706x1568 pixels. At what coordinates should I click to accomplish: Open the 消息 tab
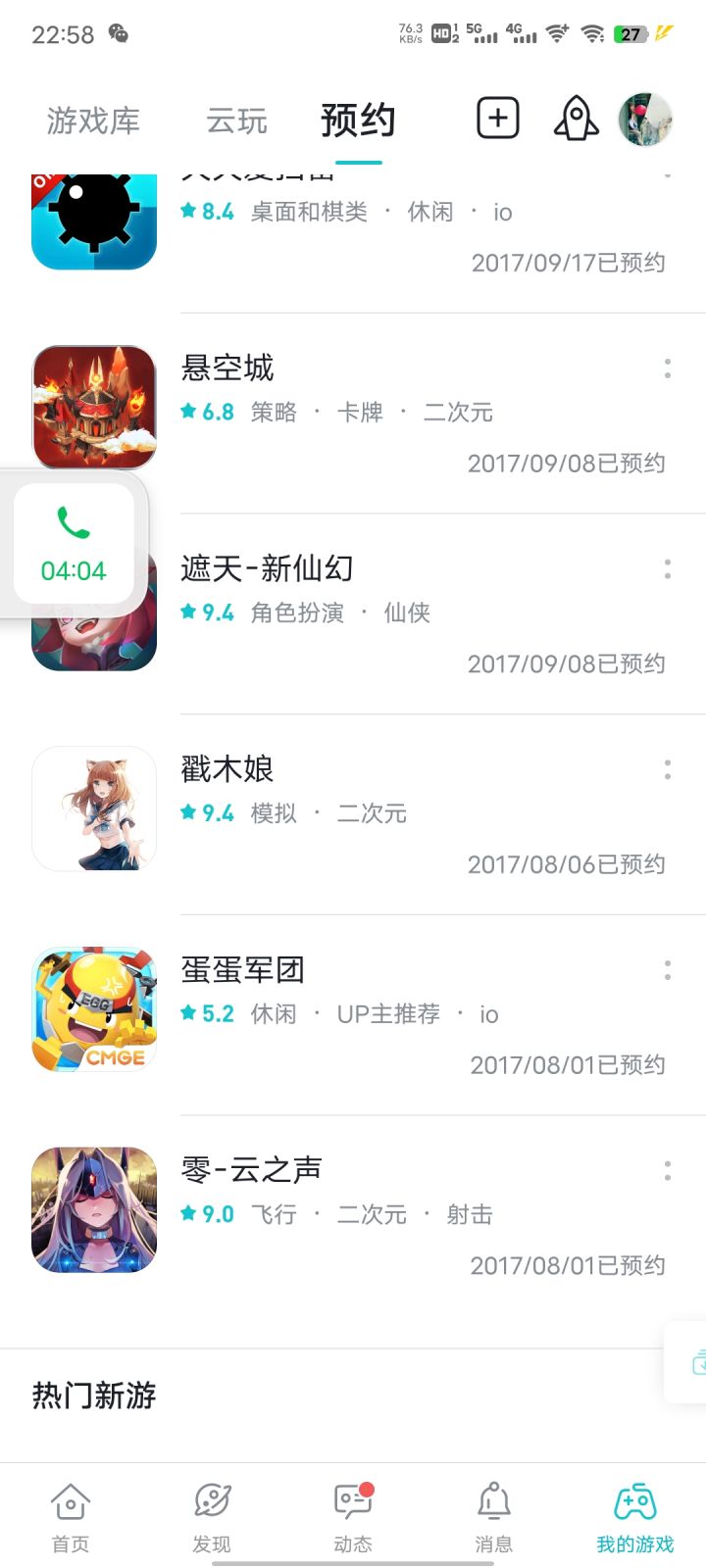pos(493,1517)
